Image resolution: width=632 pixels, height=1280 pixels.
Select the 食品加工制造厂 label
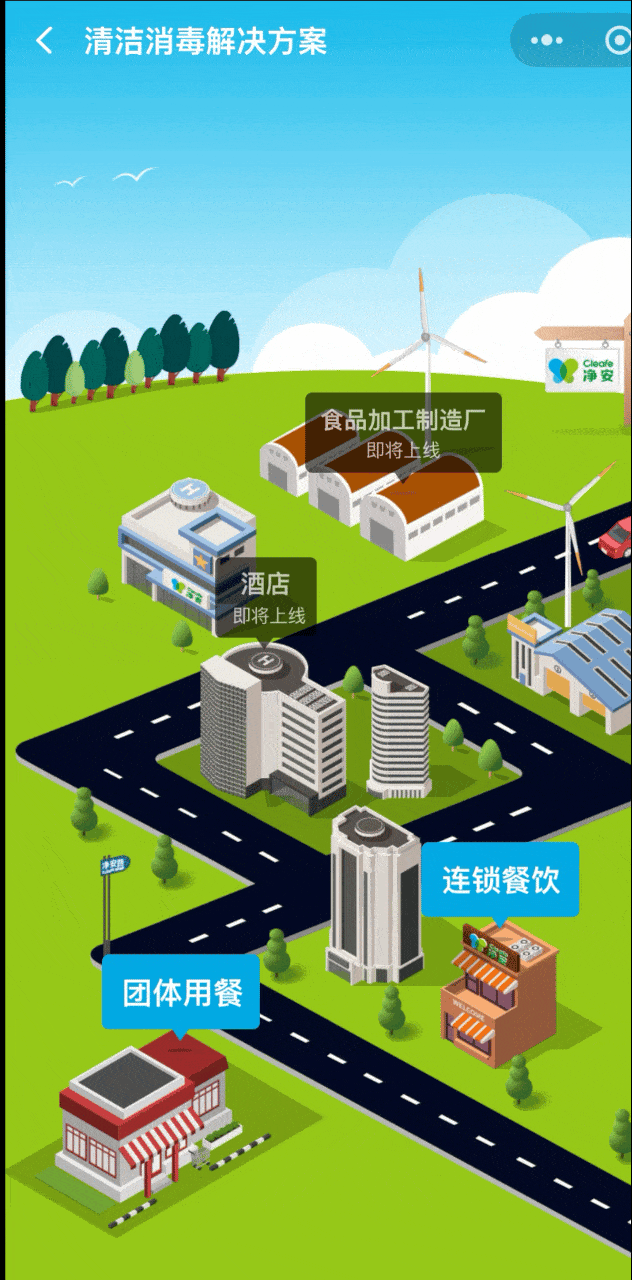(403, 432)
